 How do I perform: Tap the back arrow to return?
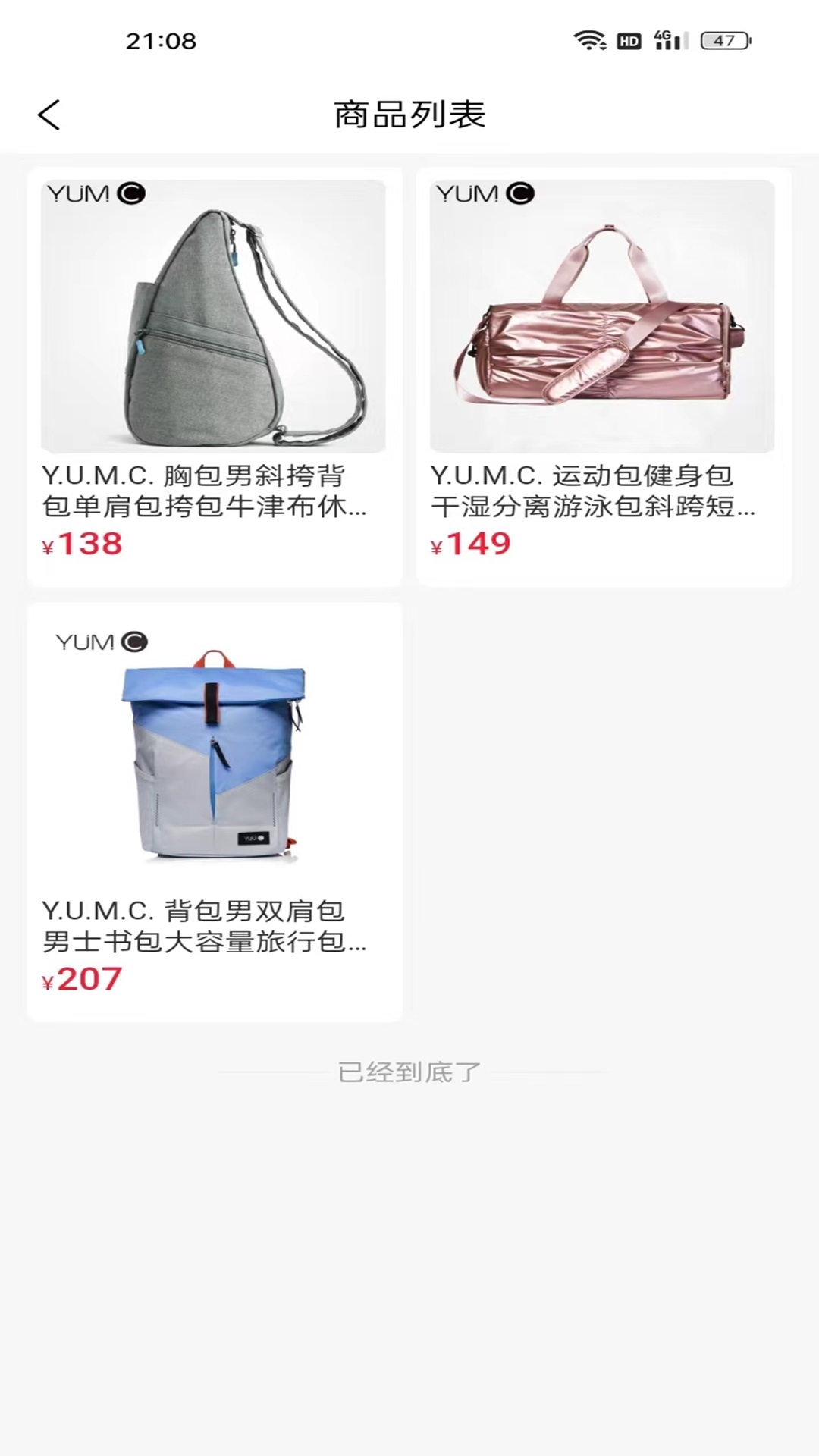pyautogui.click(x=49, y=114)
